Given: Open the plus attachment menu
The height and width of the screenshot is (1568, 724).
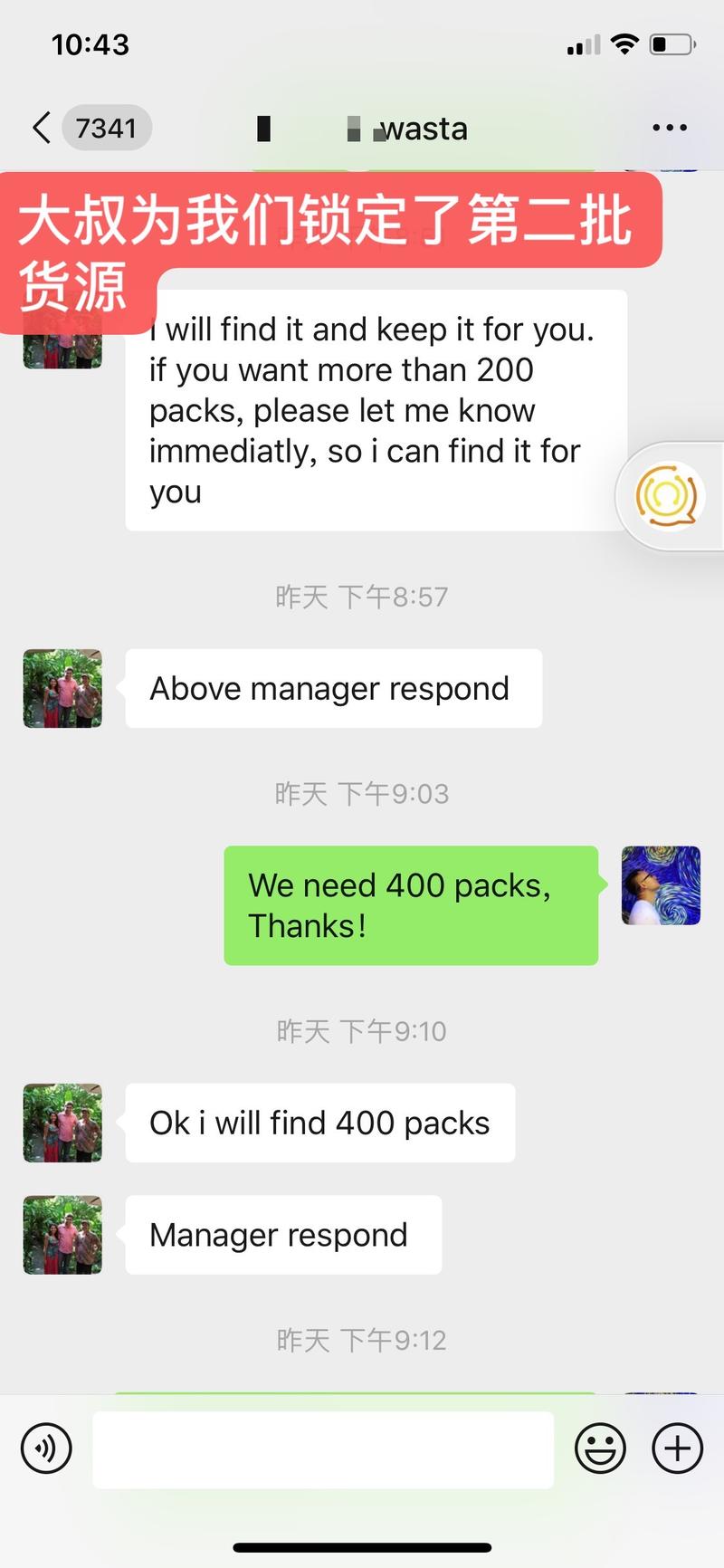Looking at the screenshot, I should tap(678, 1448).
